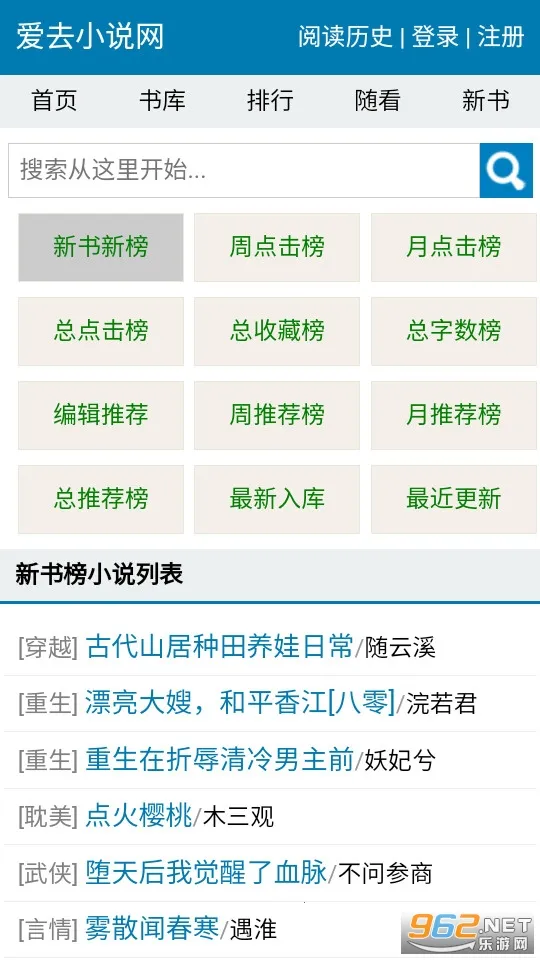The image size is (540, 960).
Task: Open the 书库 library tab
Action: [162, 101]
